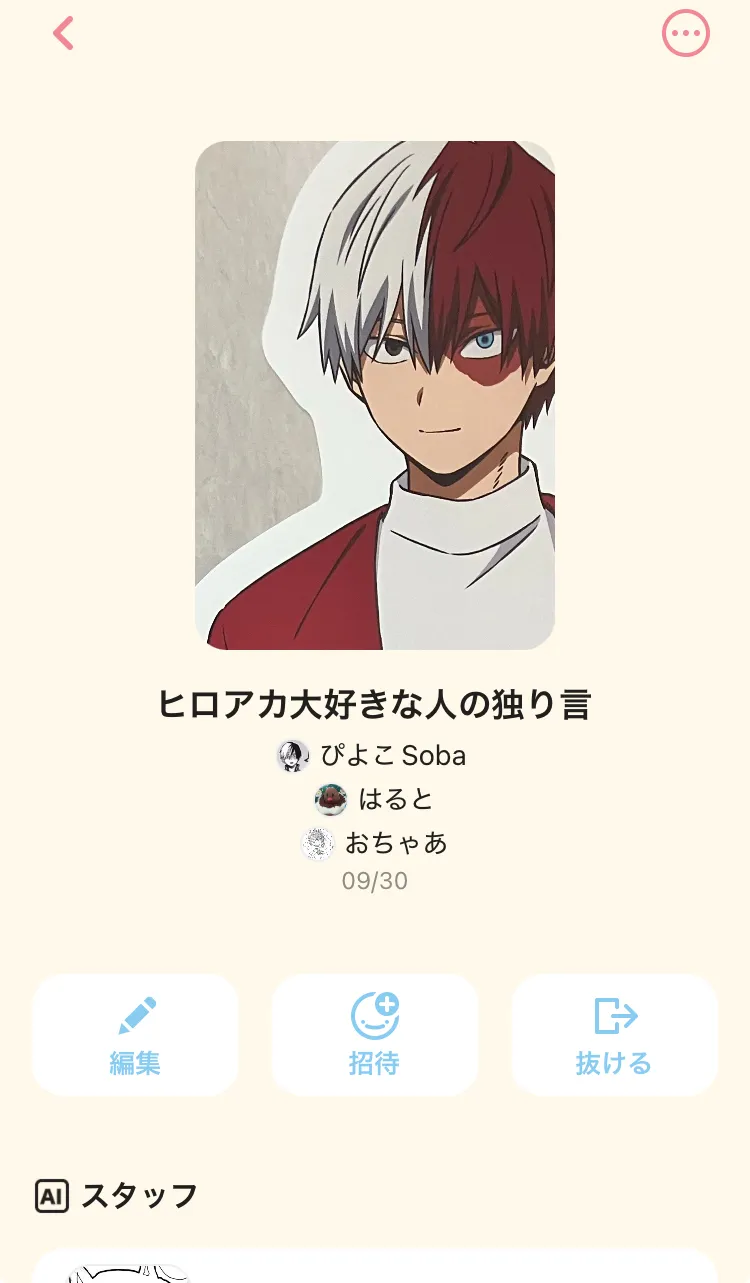Invite someone with the 招待 button
Screen dimensions: 750x1283
click(x=375, y=1035)
